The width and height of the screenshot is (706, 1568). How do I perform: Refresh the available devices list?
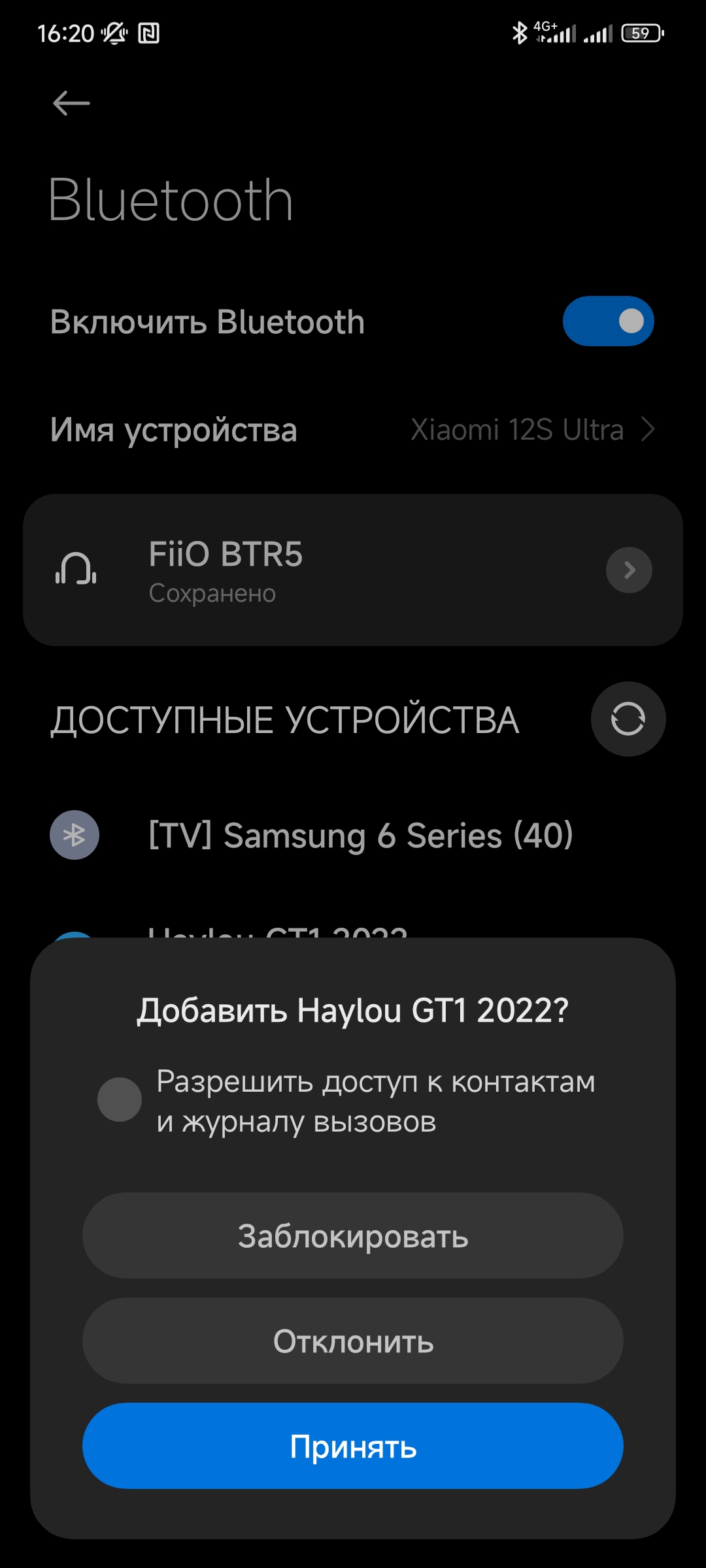coord(628,719)
